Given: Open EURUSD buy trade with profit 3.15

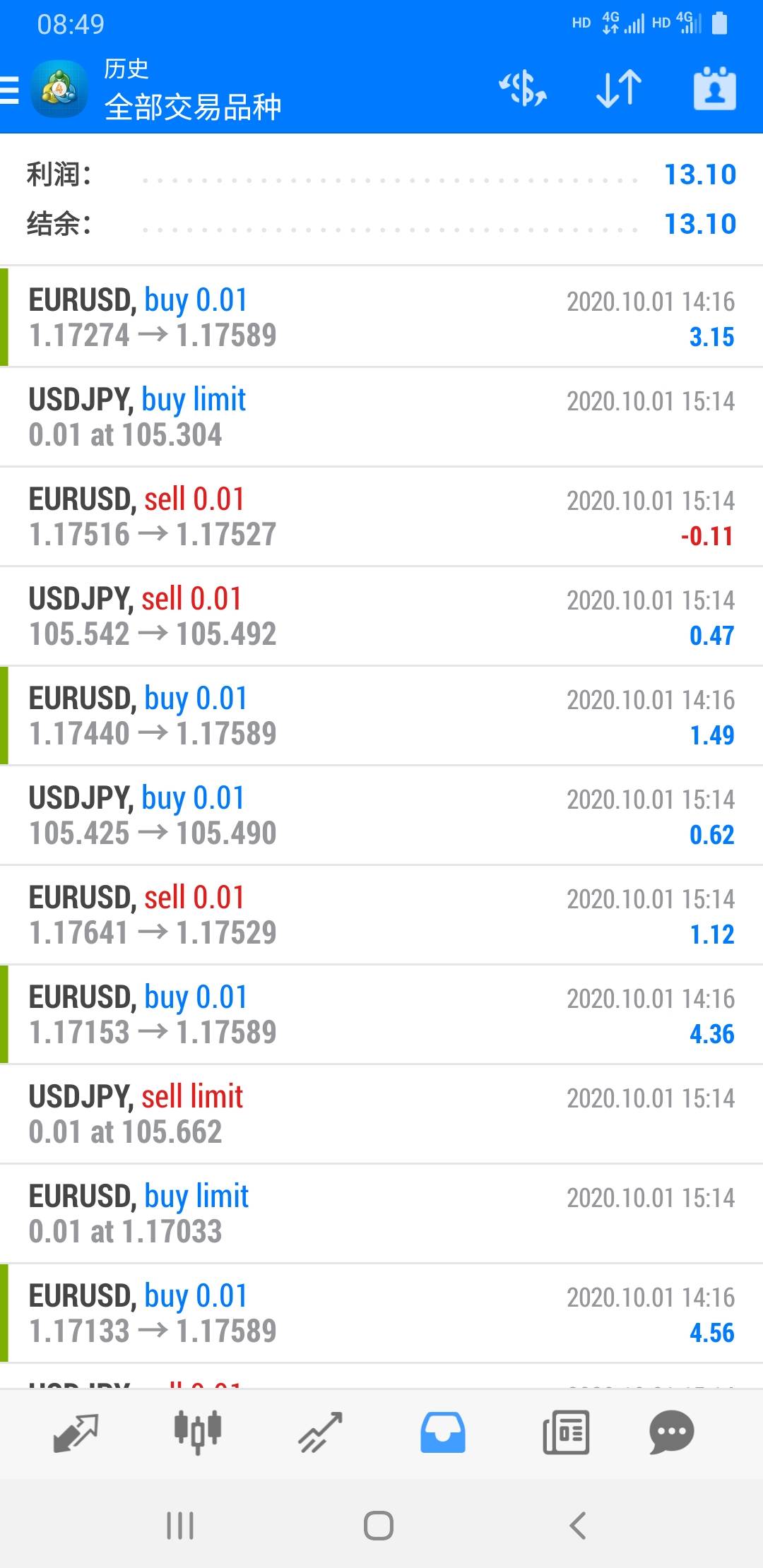Looking at the screenshot, I should click(x=381, y=317).
